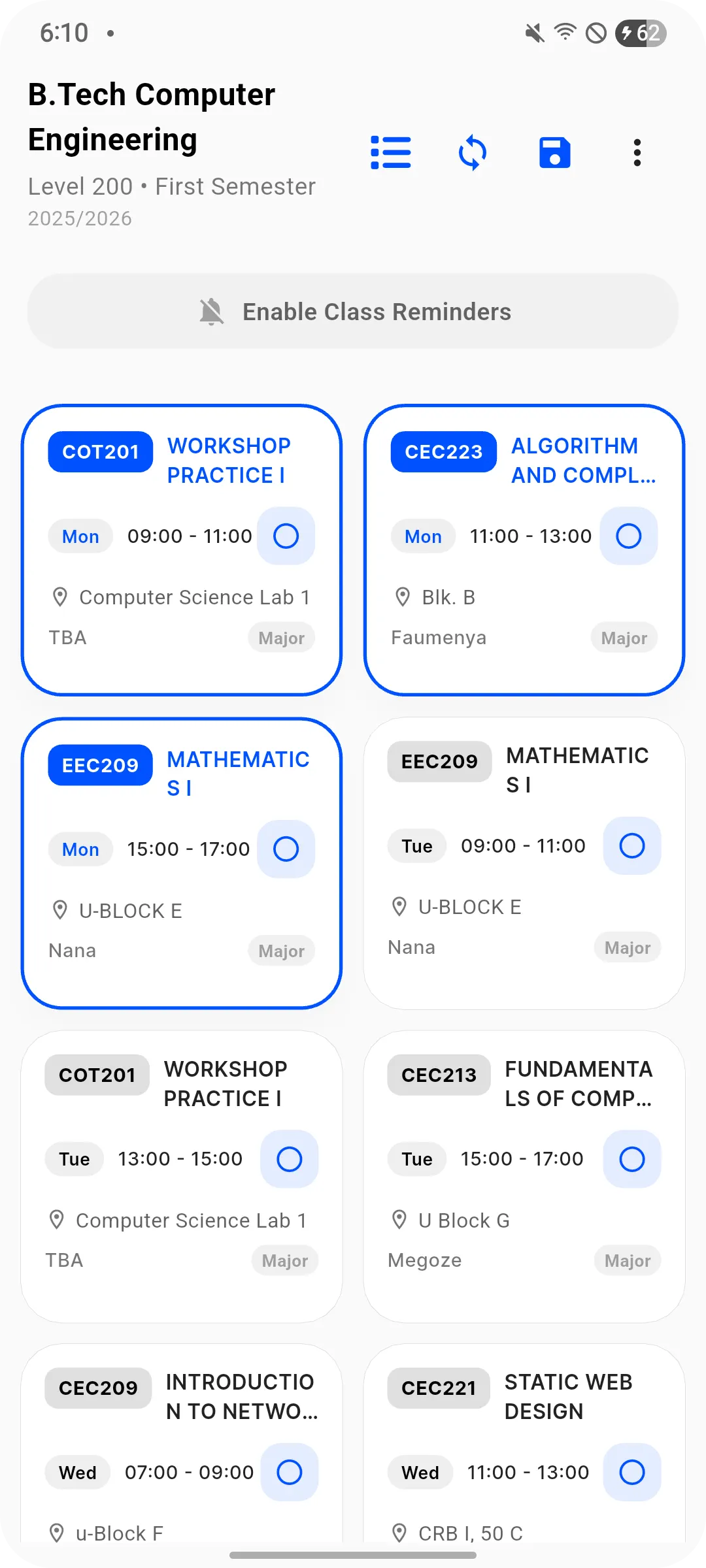The image size is (706, 1568).
Task: Tap the location pin for U-BLOCK E
Action: click(60, 910)
